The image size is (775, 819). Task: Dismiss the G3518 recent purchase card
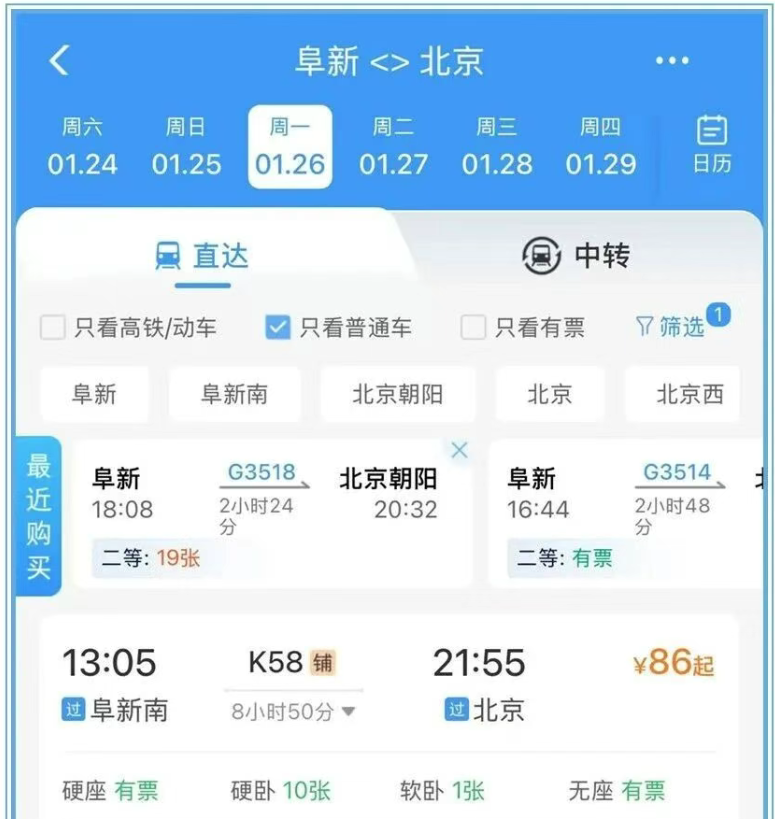tap(459, 451)
